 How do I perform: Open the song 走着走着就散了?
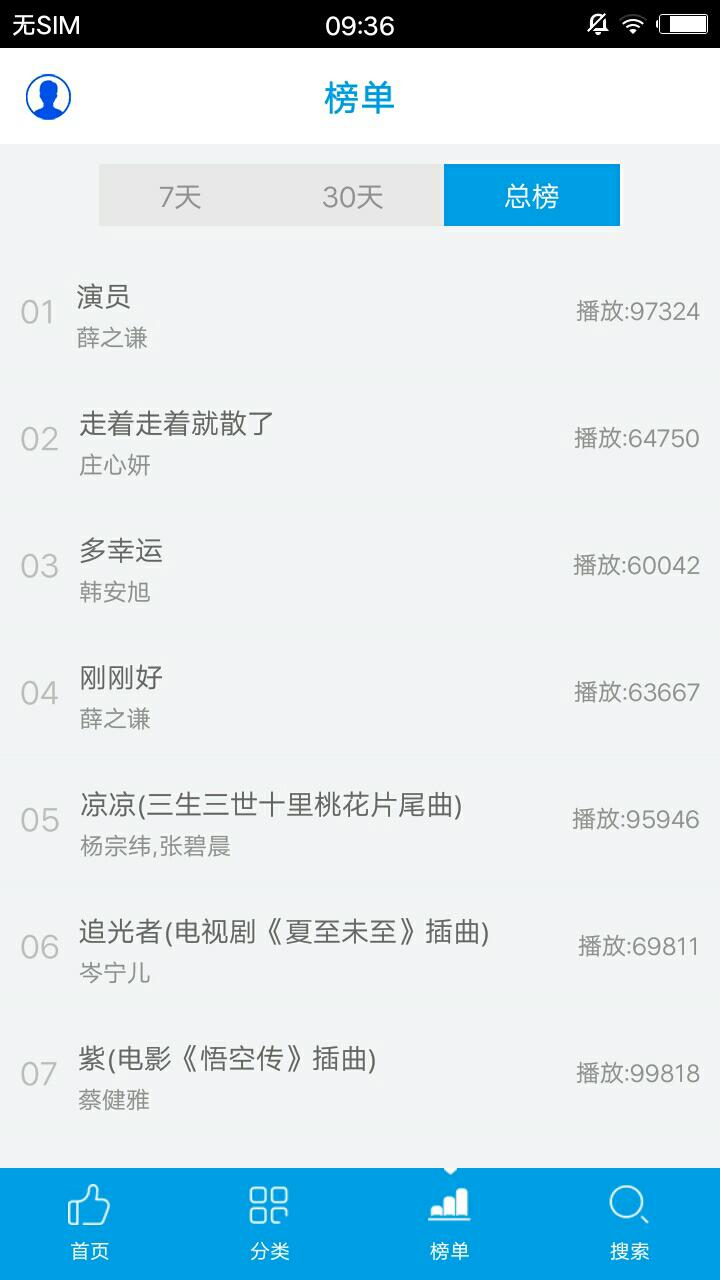(x=360, y=441)
